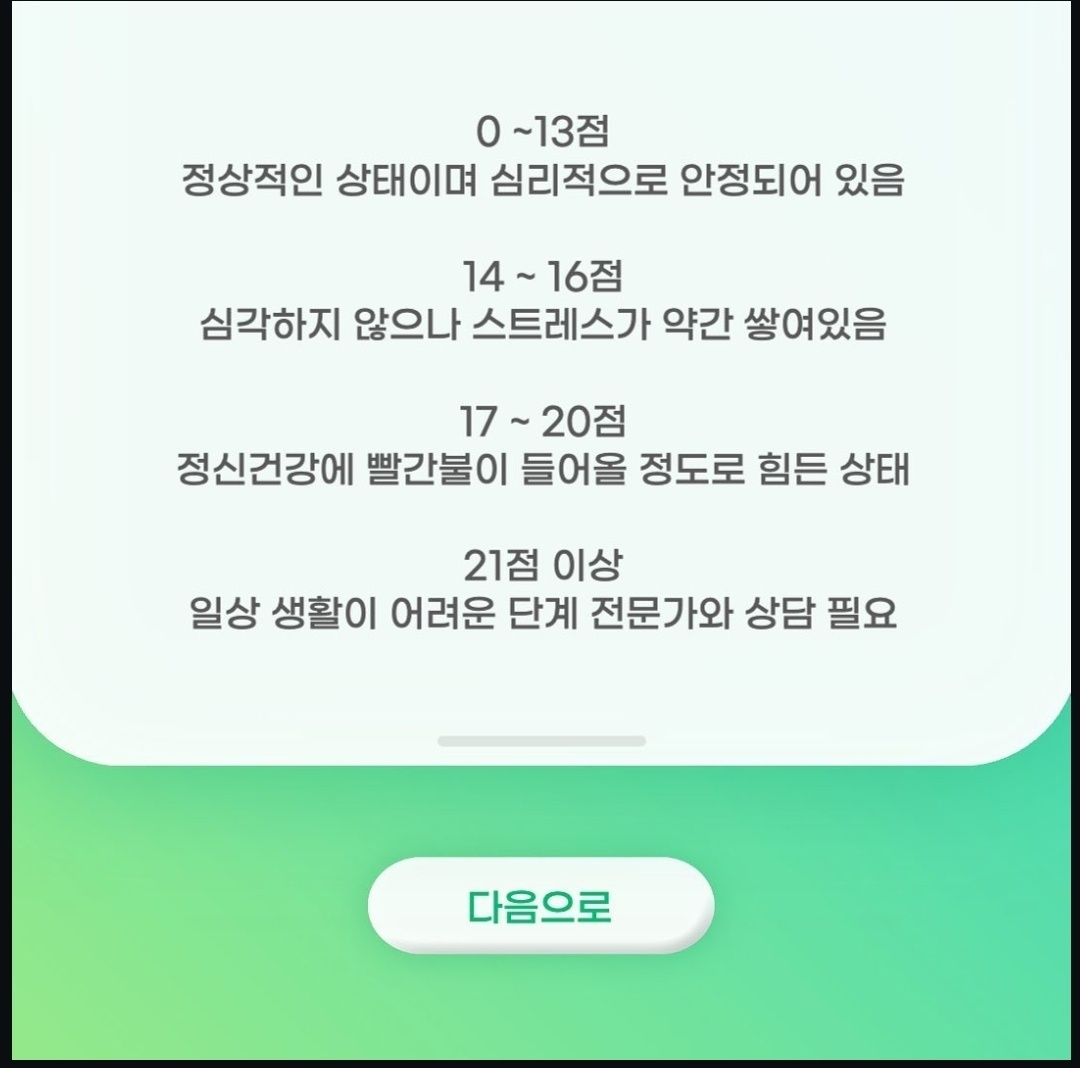Tap the 다음으로 button
Image resolution: width=1080 pixels, height=1068 pixels.
click(540, 906)
